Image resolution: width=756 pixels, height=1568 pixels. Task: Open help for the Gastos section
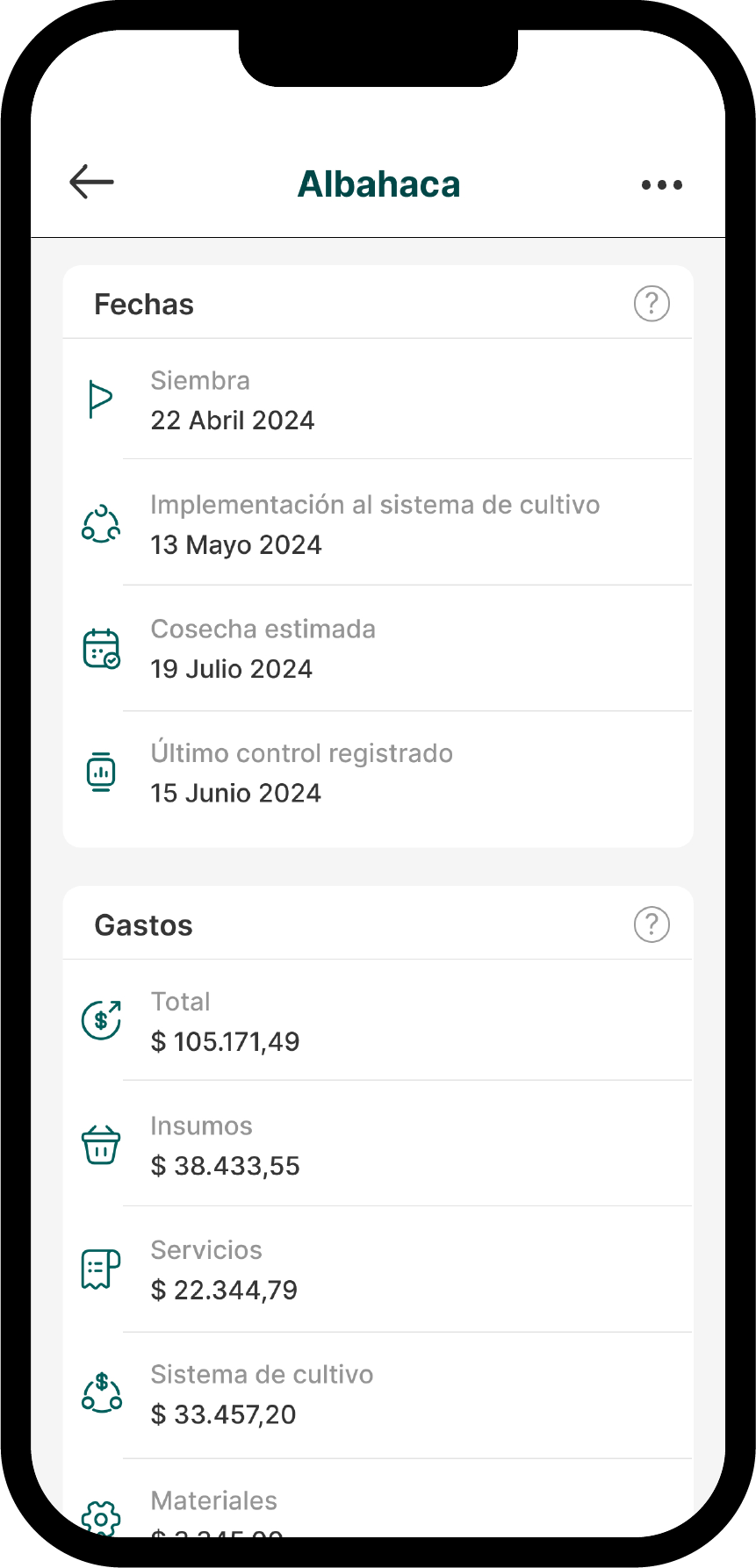(652, 924)
